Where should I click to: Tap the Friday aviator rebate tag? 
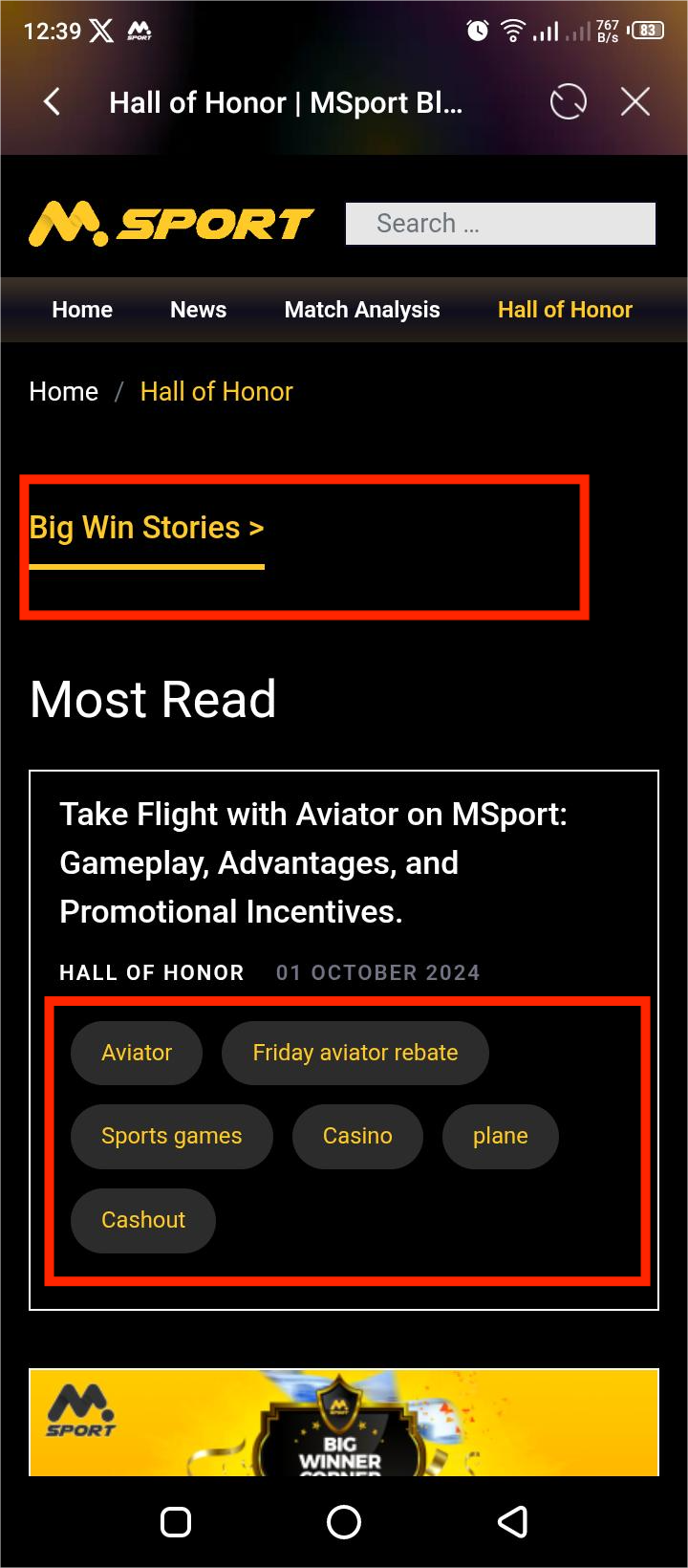pyautogui.click(x=355, y=1053)
